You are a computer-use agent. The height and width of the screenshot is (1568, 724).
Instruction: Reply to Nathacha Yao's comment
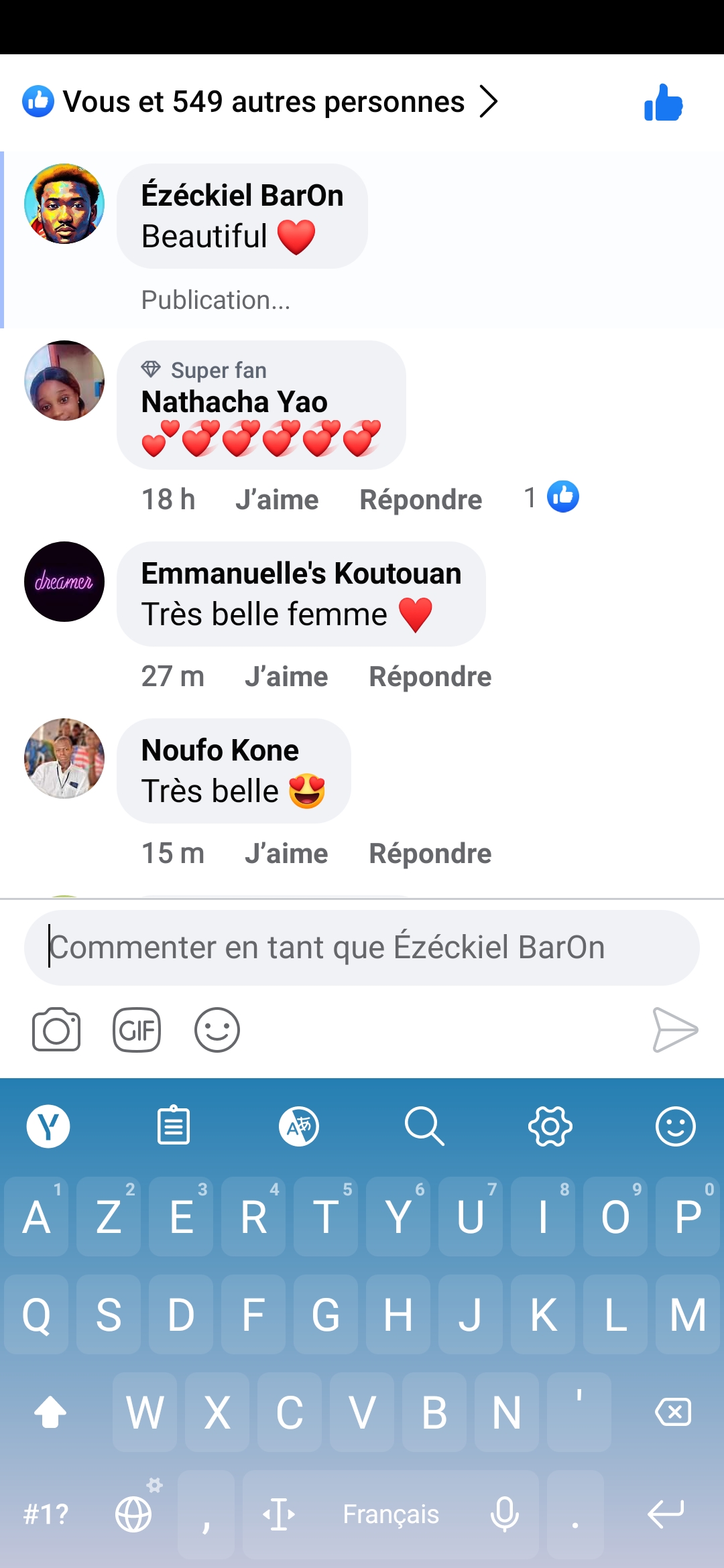point(420,500)
